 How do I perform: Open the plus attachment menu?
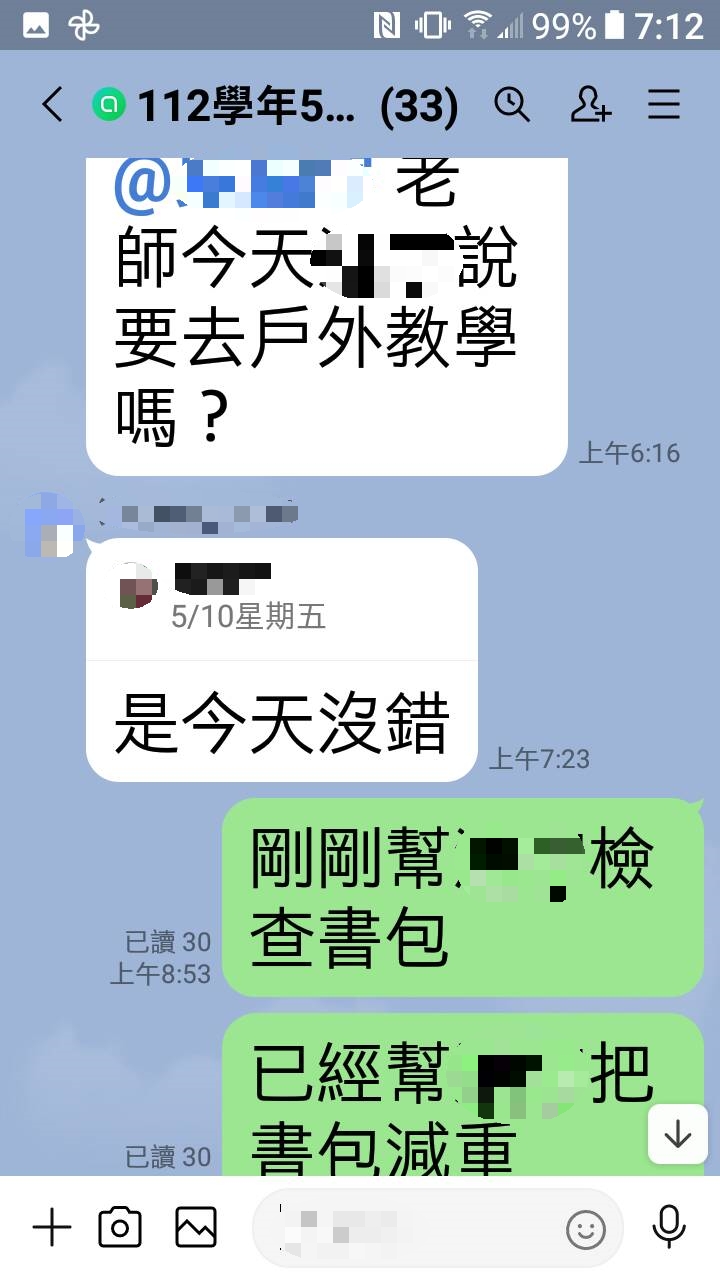[x=52, y=1228]
